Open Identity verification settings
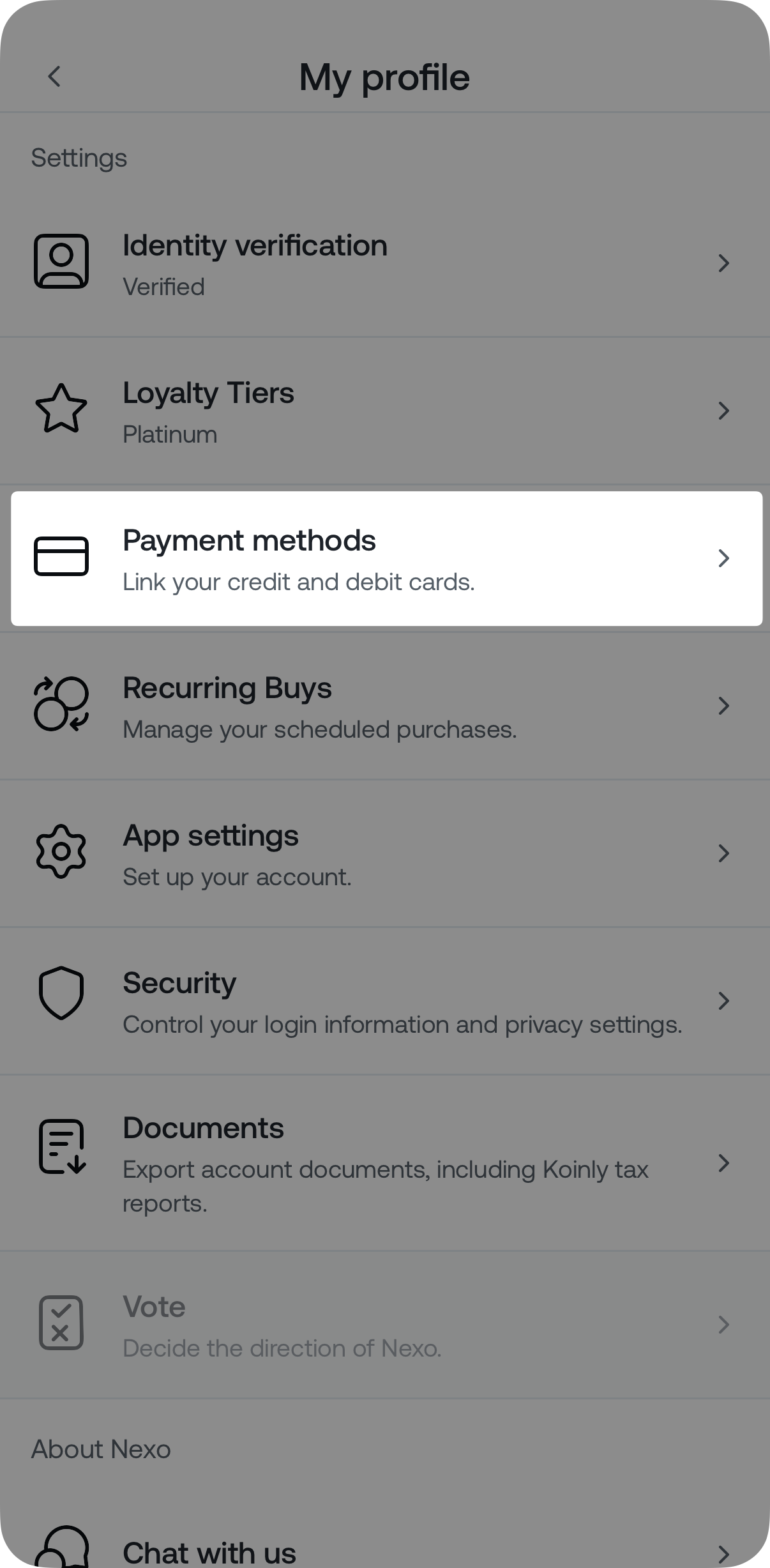 pos(383,264)
